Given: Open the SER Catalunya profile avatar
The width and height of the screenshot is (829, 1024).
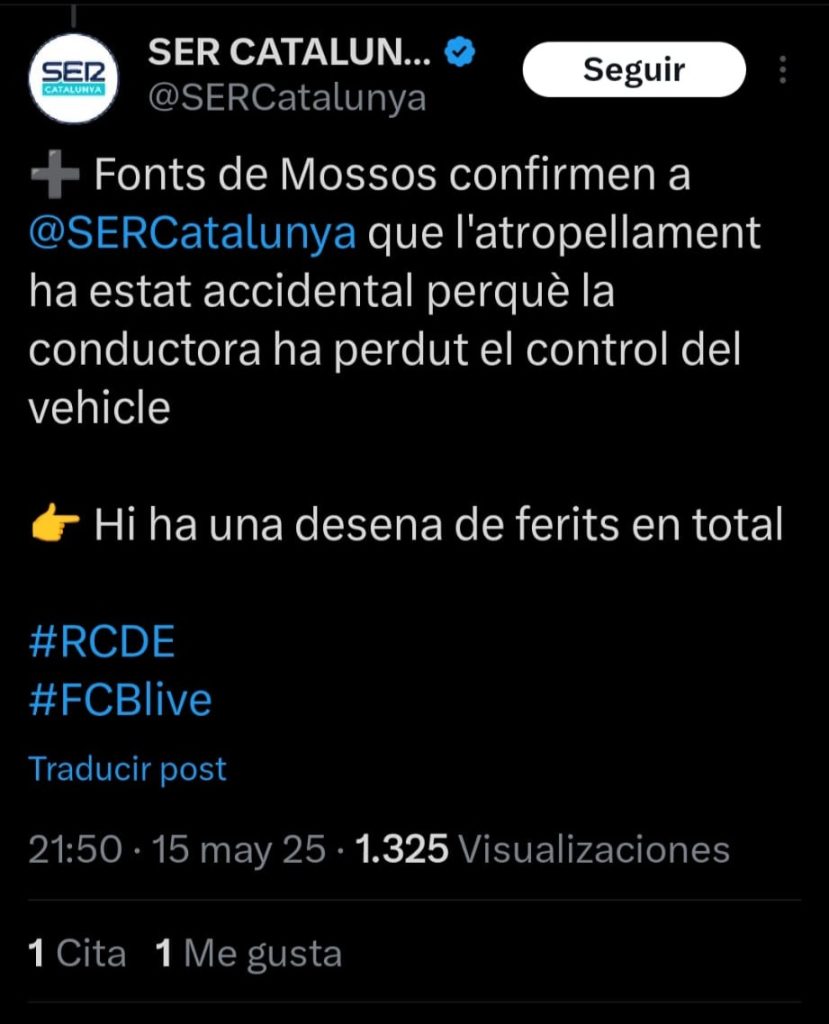Looking at the screenshot, I should click(74, 76).
